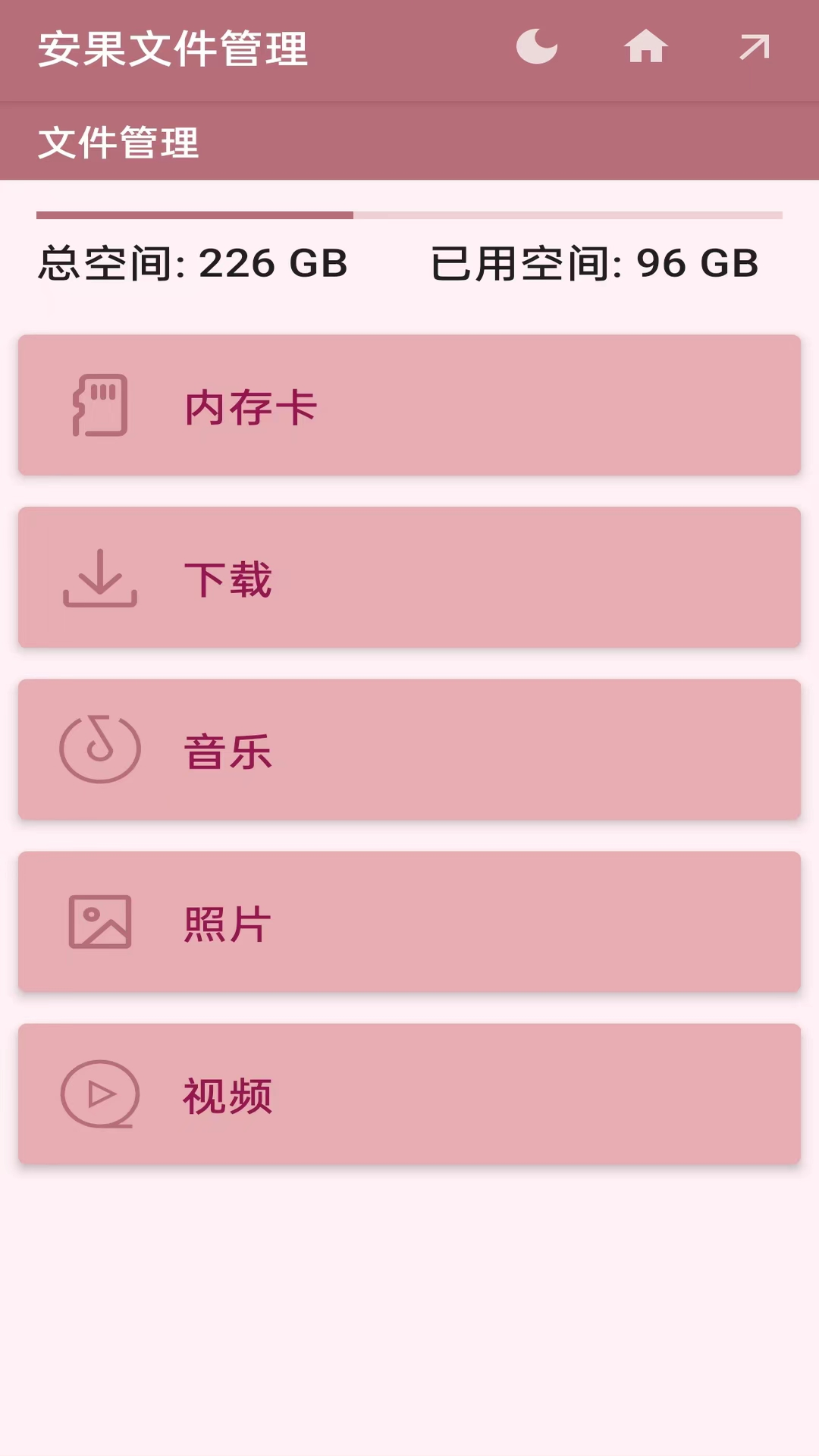The width and height of the screenshot is (819, 1456).
Task: Select the memory card icon on the 内存卡 row
Action: 100,407
